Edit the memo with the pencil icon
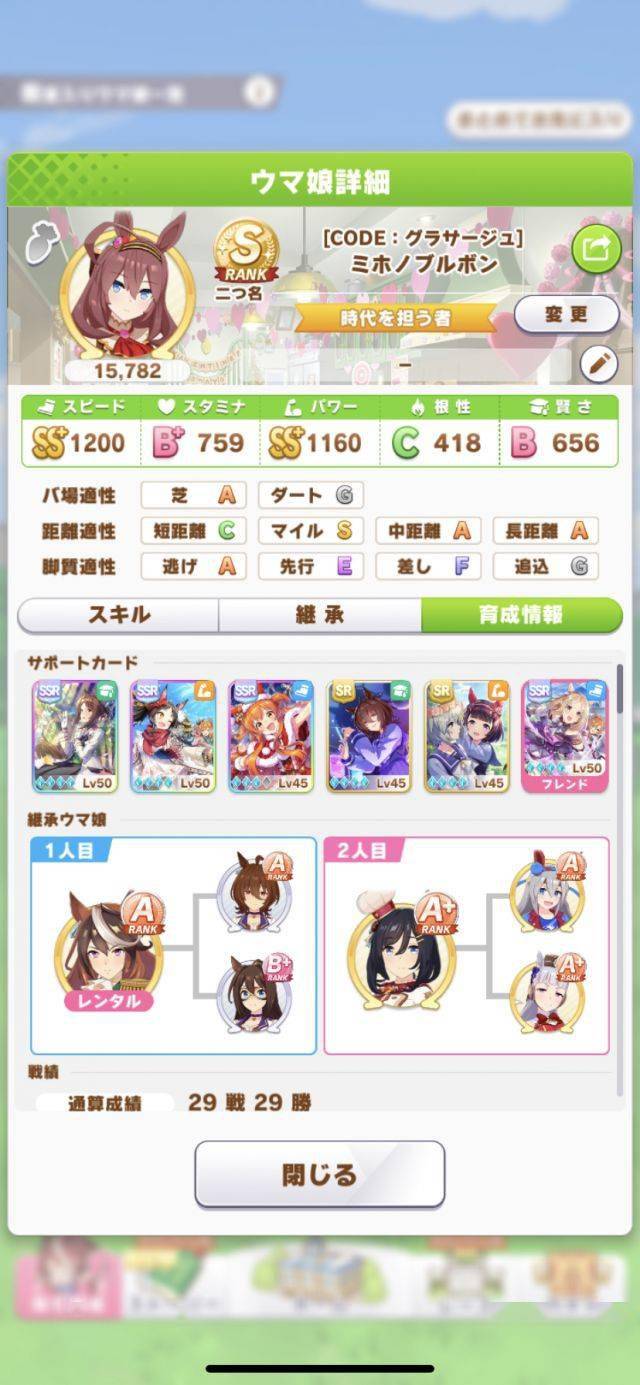 pyautogui.click(x=599, y=365)
